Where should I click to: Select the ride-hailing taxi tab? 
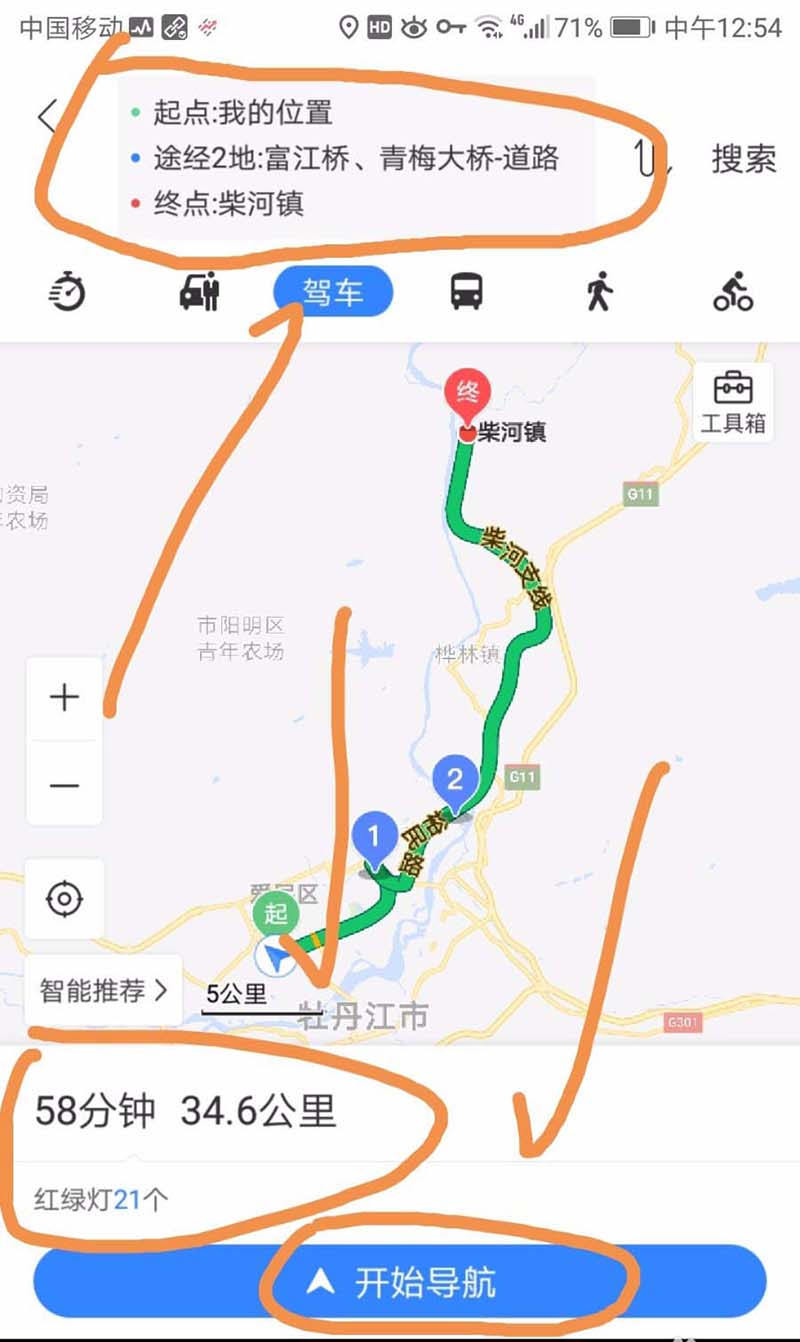(199, 293)
